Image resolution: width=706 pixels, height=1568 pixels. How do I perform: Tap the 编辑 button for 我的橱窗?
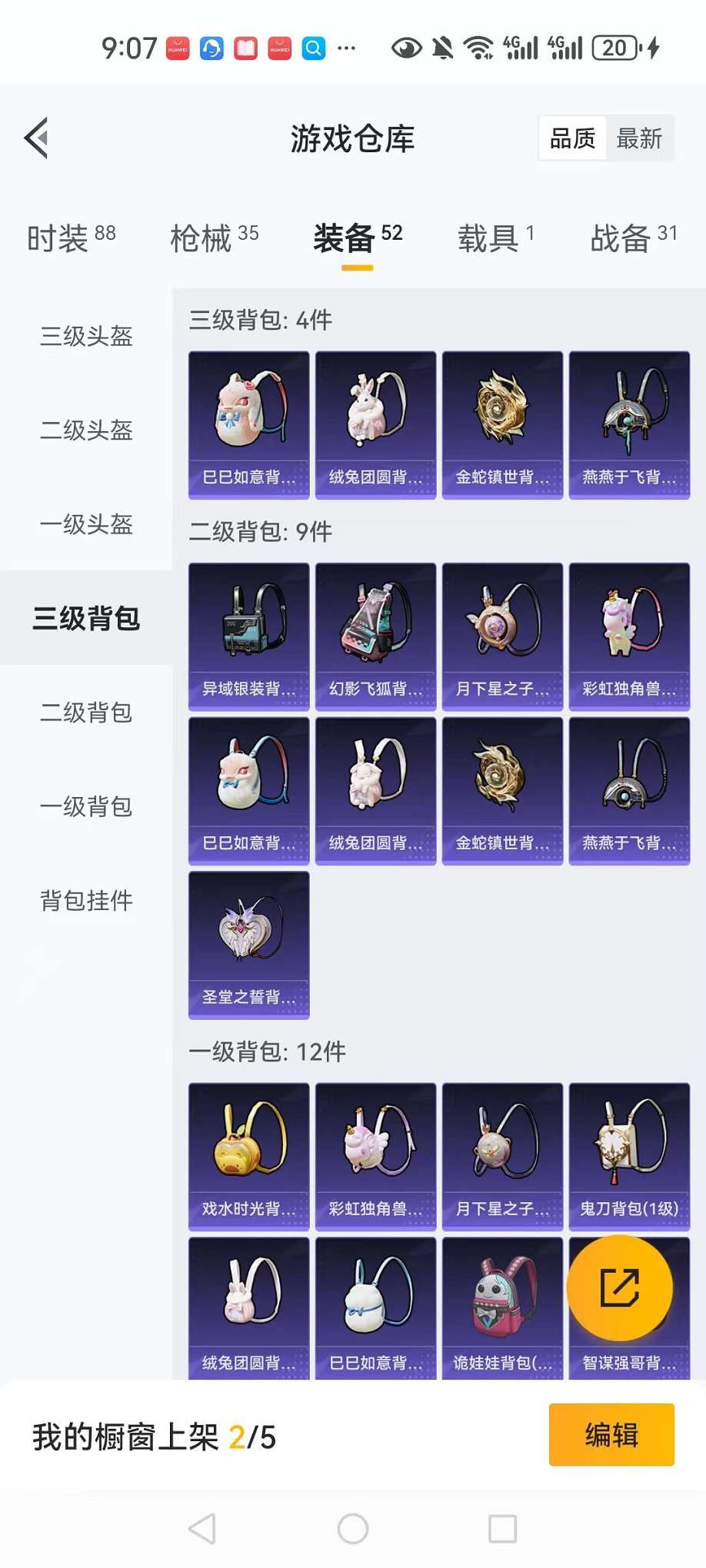point(611,1435)
